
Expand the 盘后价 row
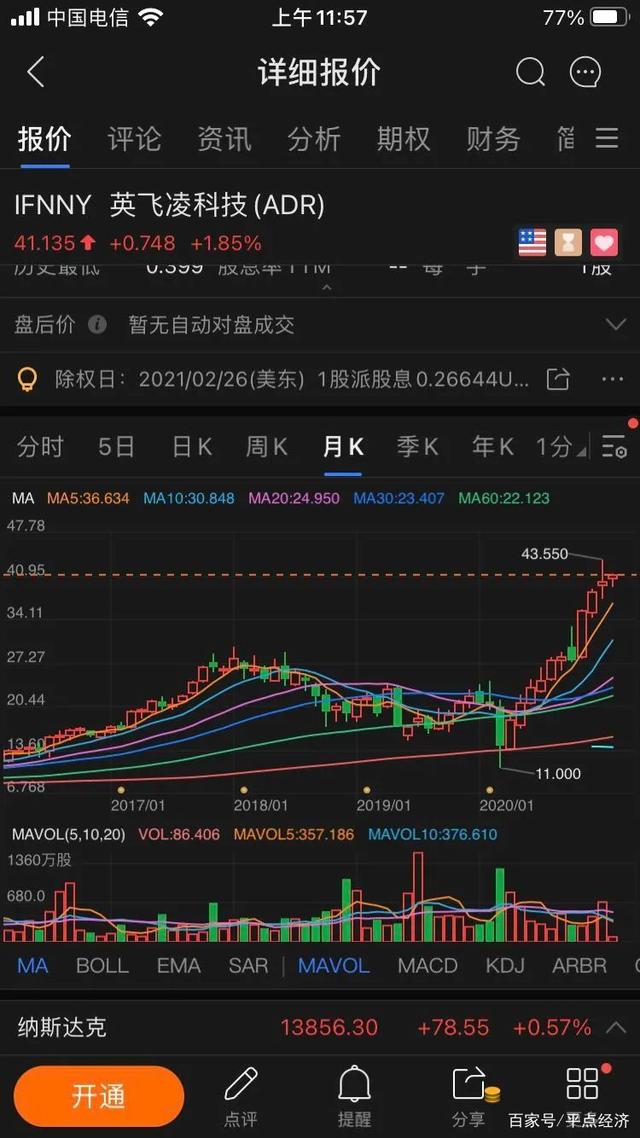click(320, 324)
